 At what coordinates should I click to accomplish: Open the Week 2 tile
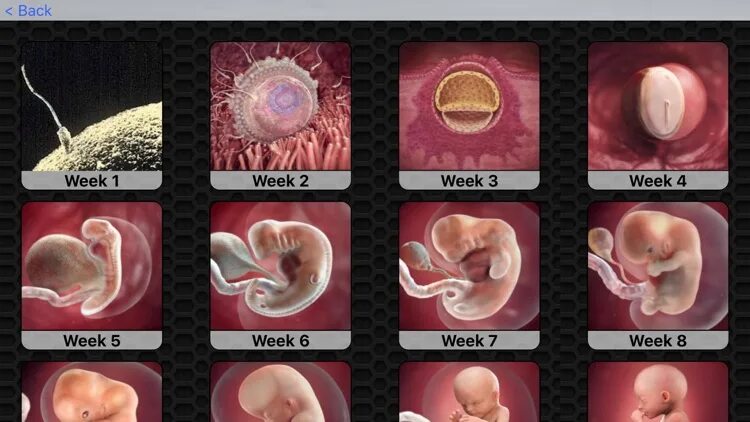(280, 115)
